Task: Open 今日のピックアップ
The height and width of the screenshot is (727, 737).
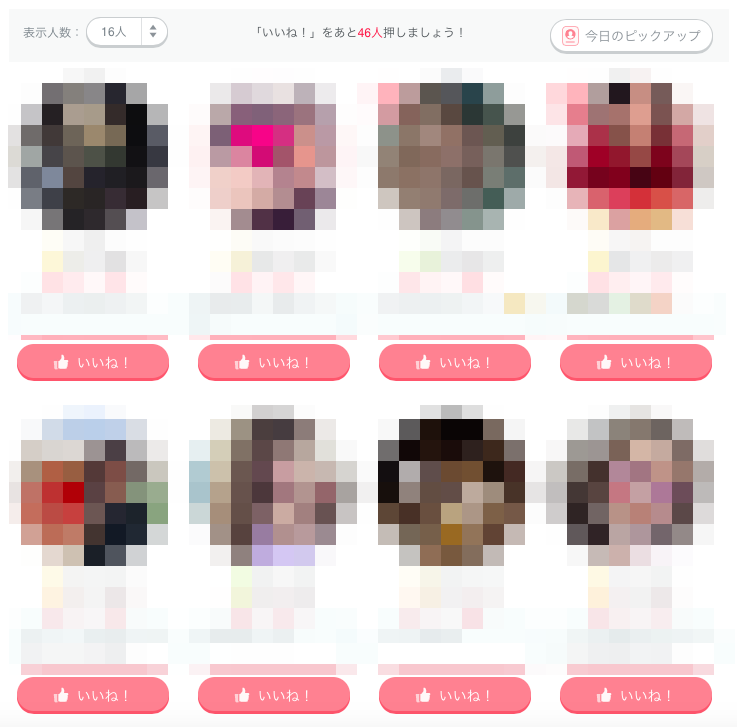Action: tap(631, 35)
